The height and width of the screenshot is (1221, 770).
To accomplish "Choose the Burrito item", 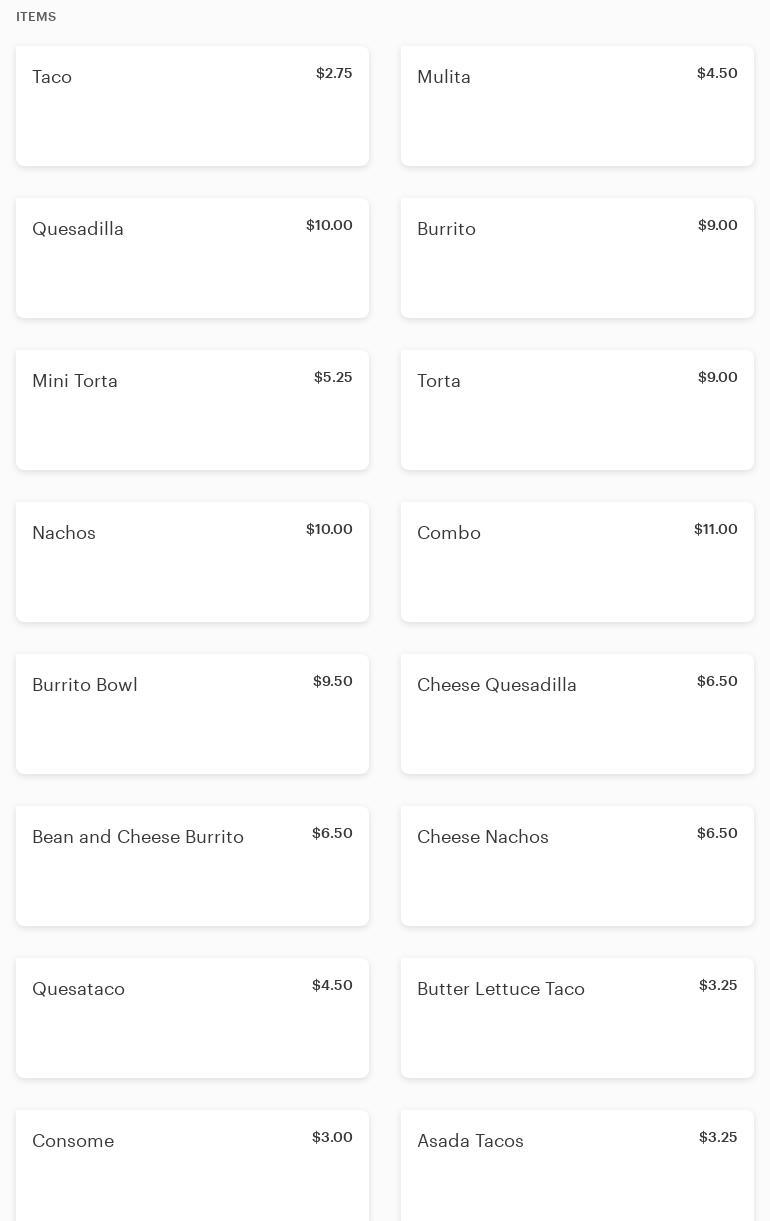I will 577,258.
